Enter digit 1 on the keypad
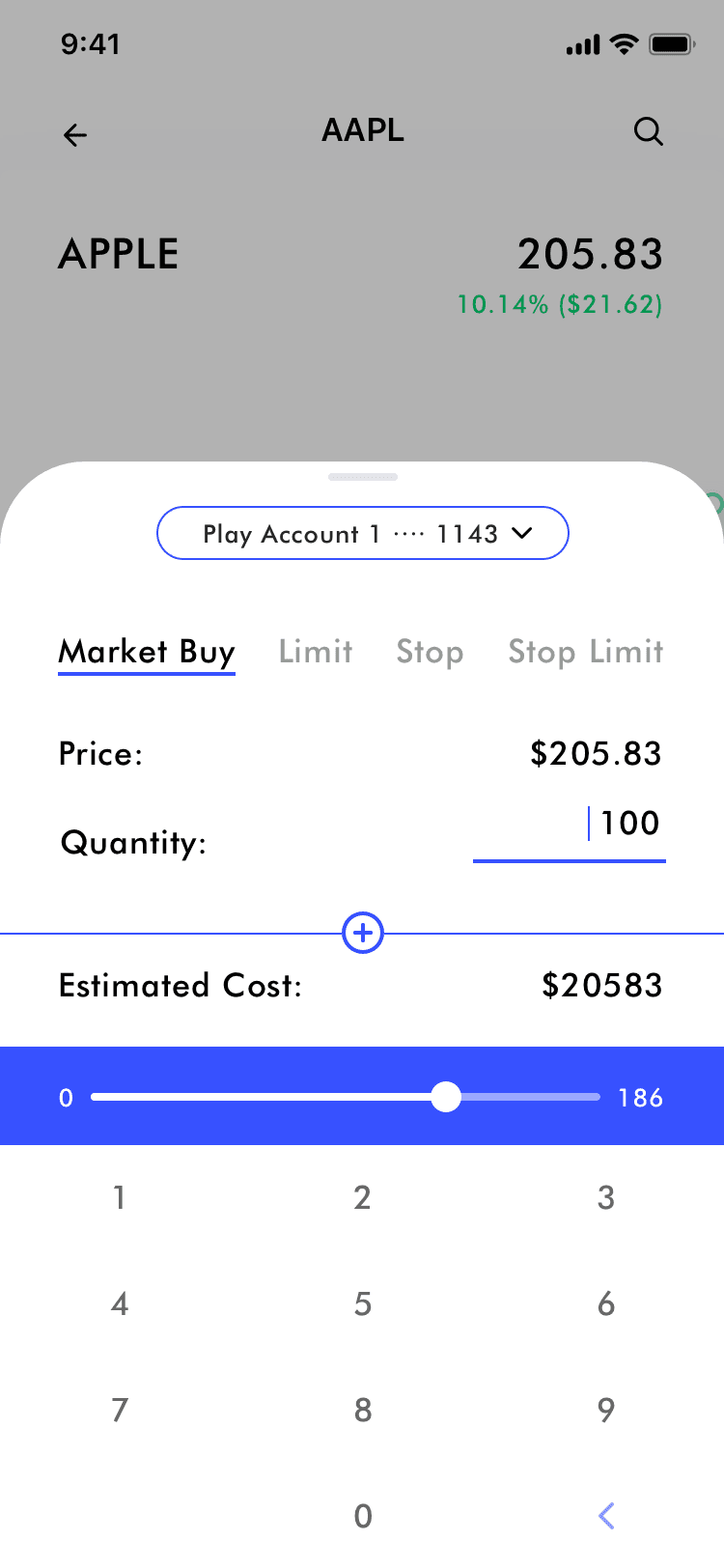Screen dimensions: 724x1568 [119, 1197]
